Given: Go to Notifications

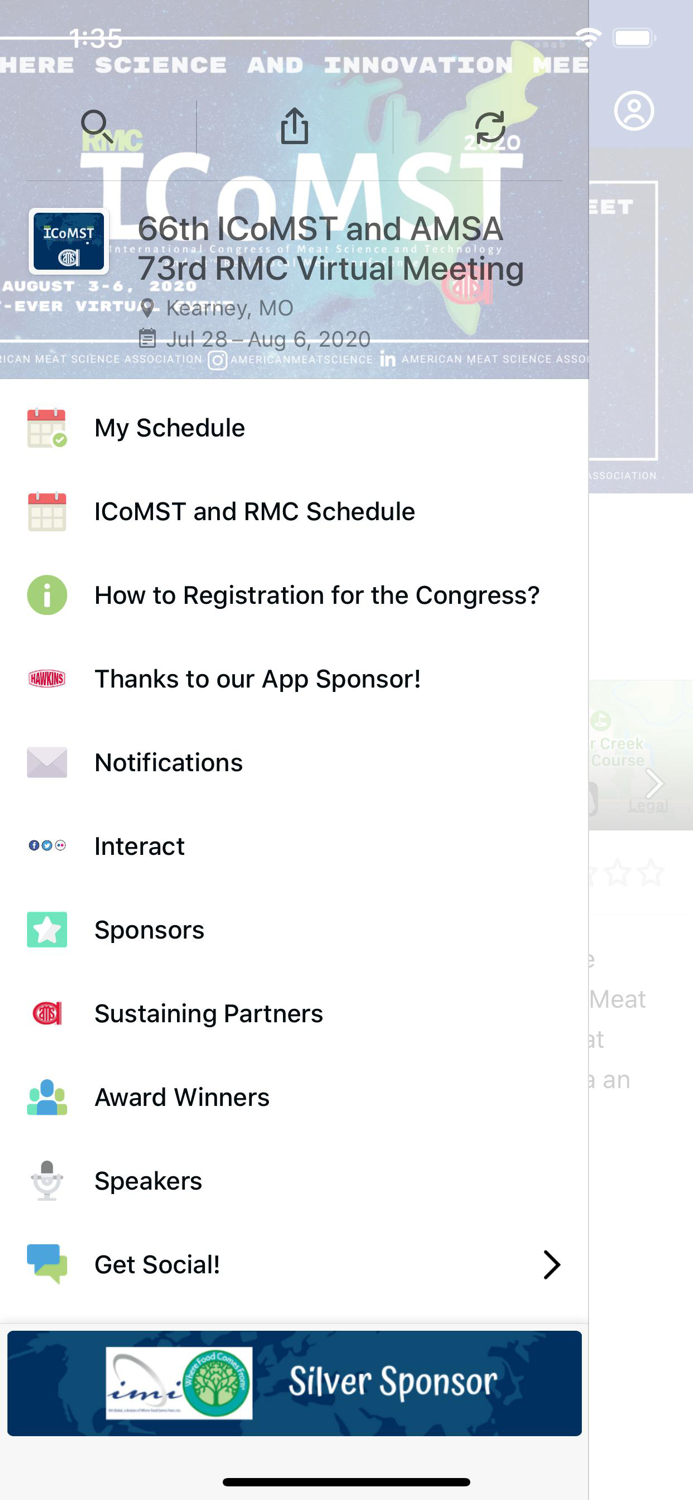Looking at the screenshot, I should [x=168, y=763].
